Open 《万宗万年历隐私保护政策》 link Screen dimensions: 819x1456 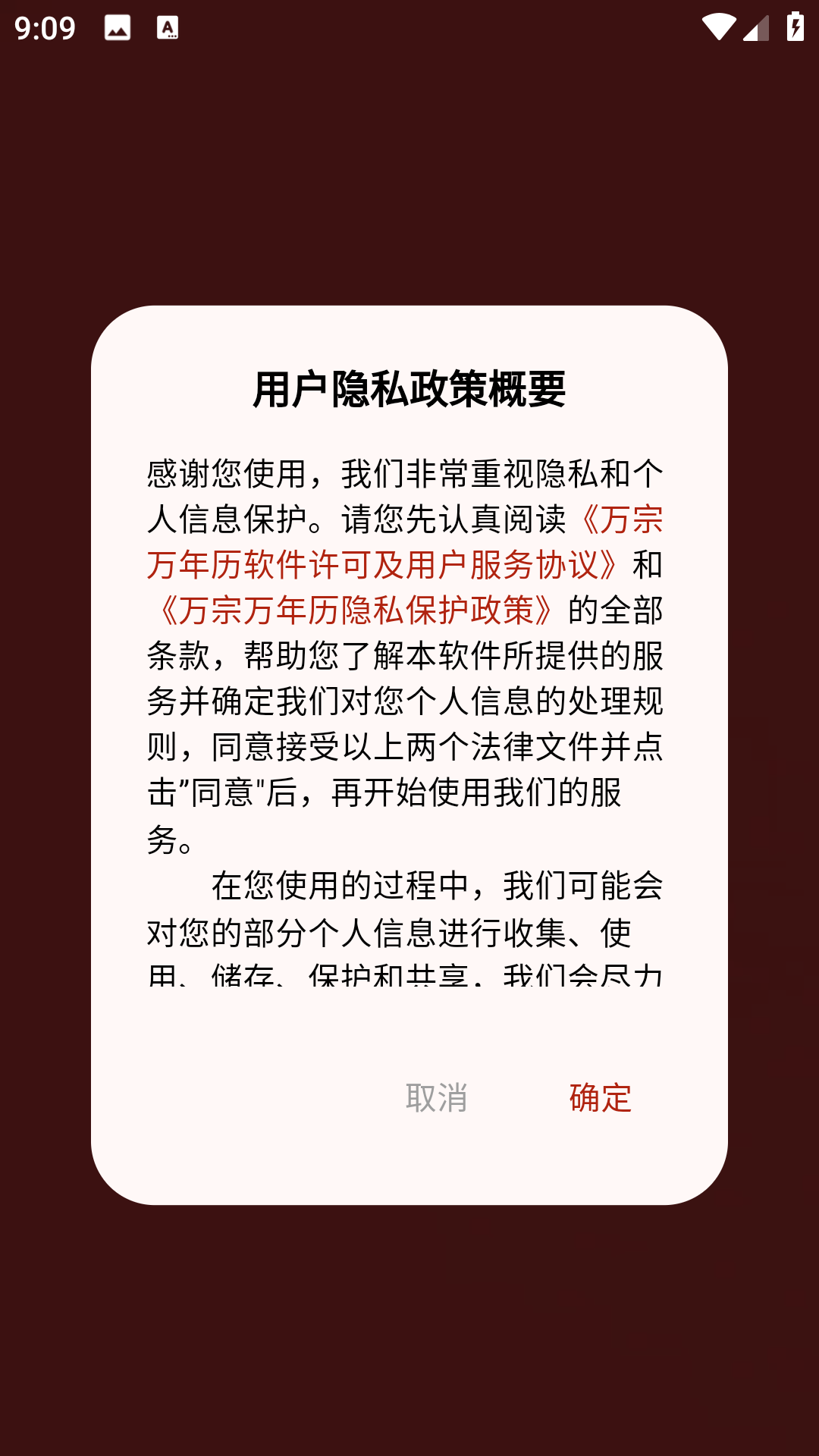click(x=356, y=610)
